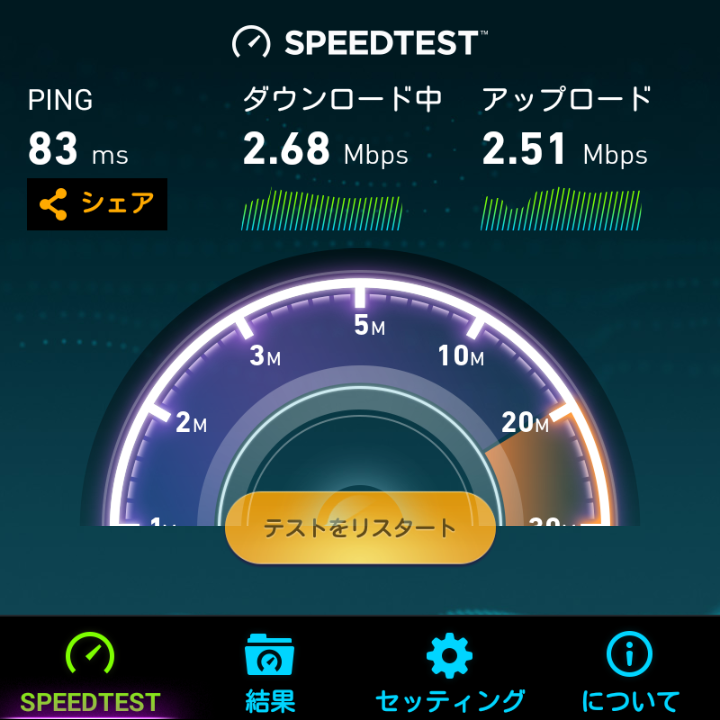Go to the セッティング settings tab

[449, 672]
